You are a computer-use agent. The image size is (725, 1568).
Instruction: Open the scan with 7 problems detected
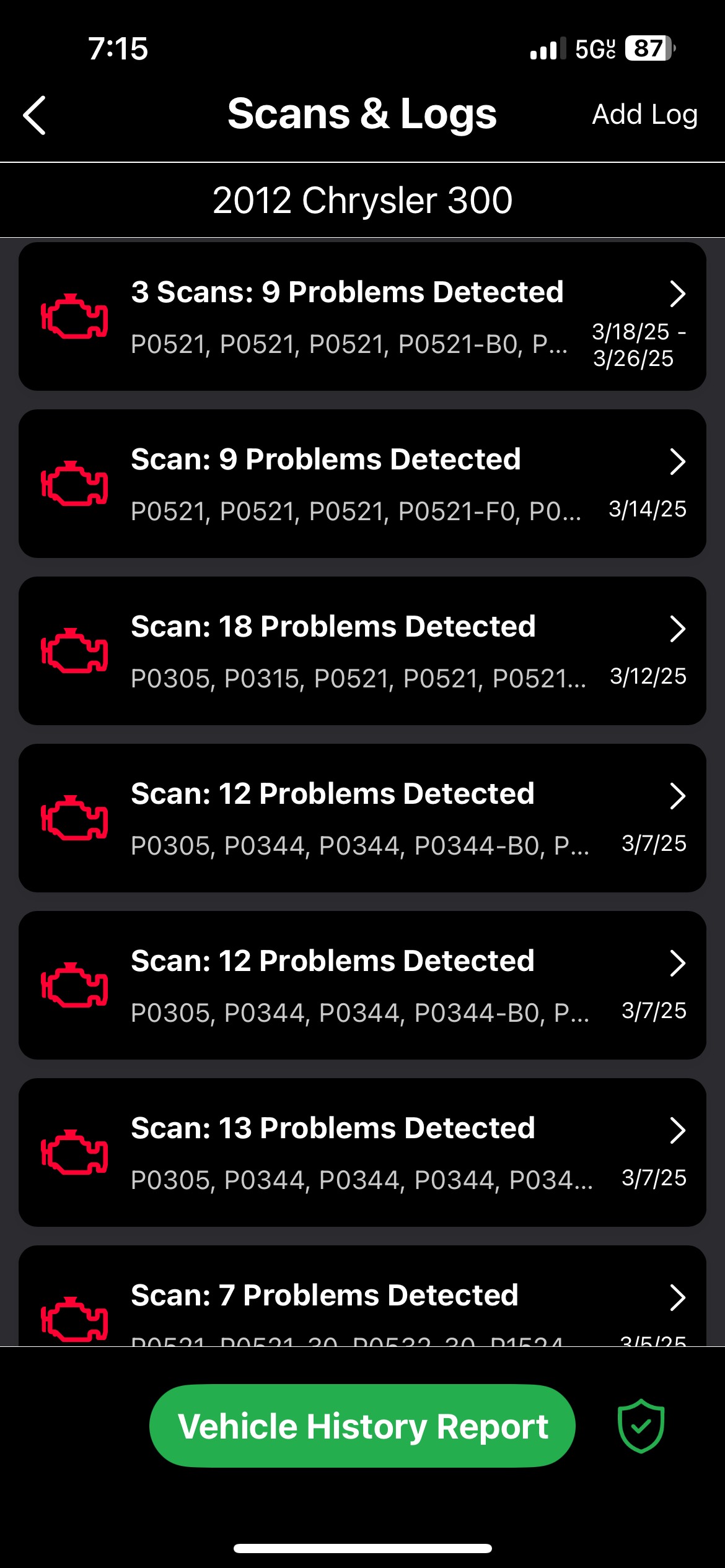(x=362, y=1296)
